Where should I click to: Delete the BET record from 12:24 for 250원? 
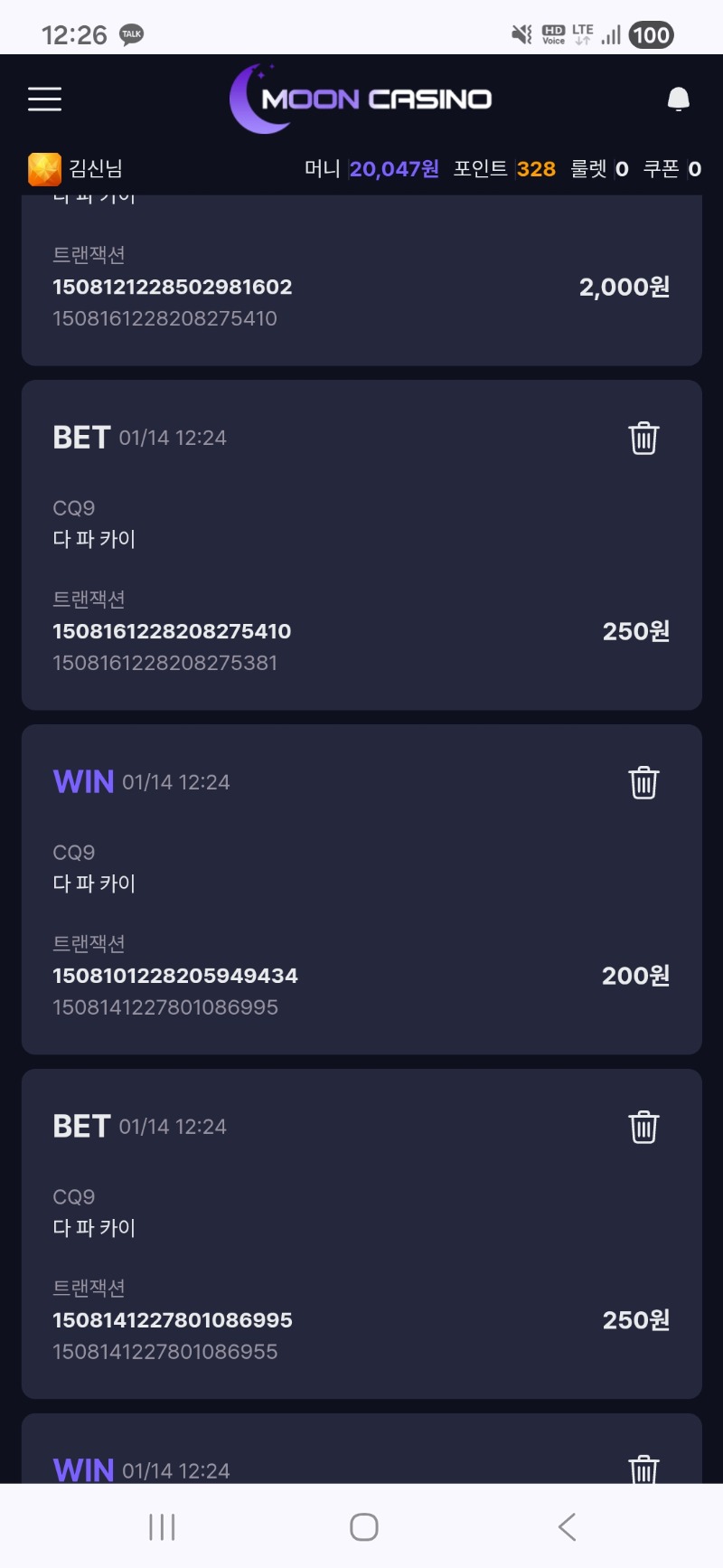[643, 437]
